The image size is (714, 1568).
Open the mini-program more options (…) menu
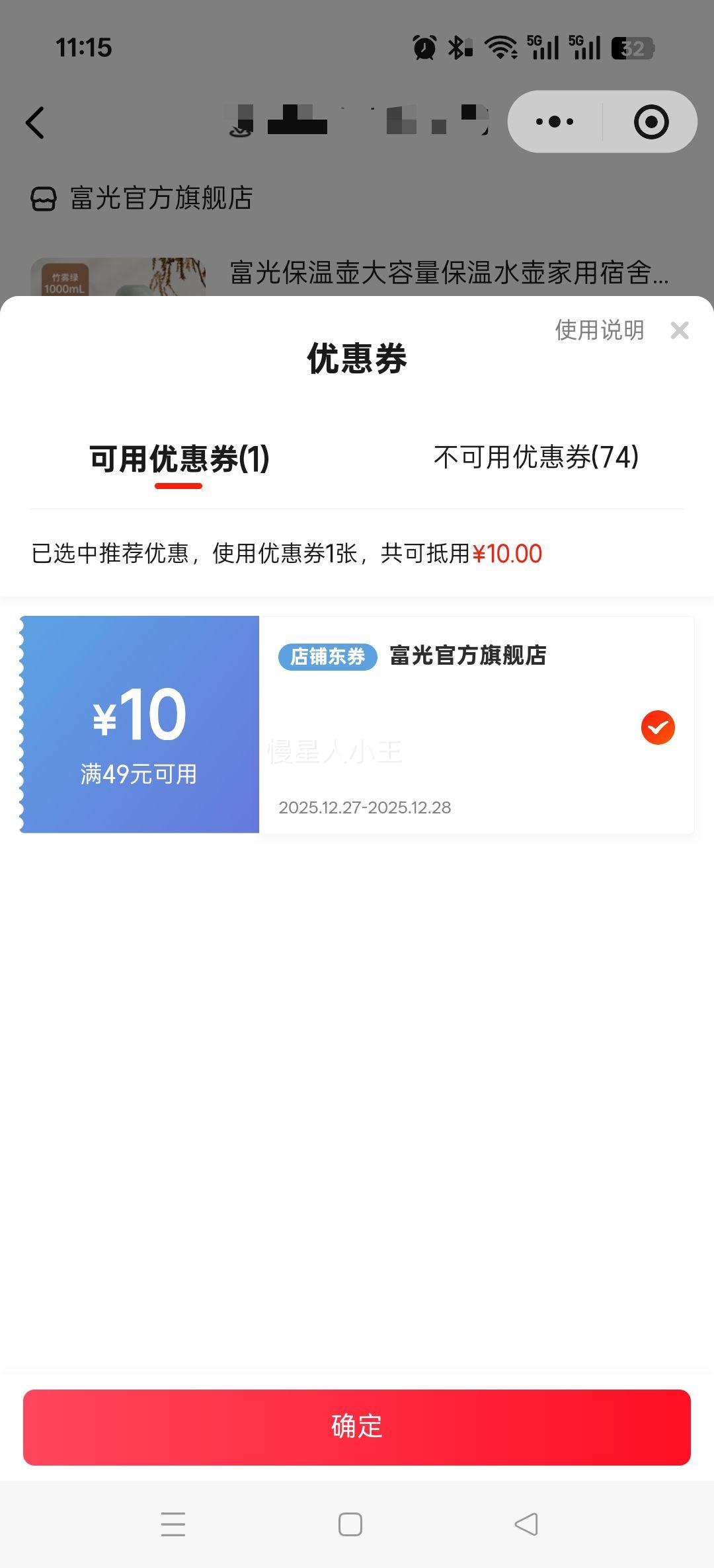pos(553,122)
